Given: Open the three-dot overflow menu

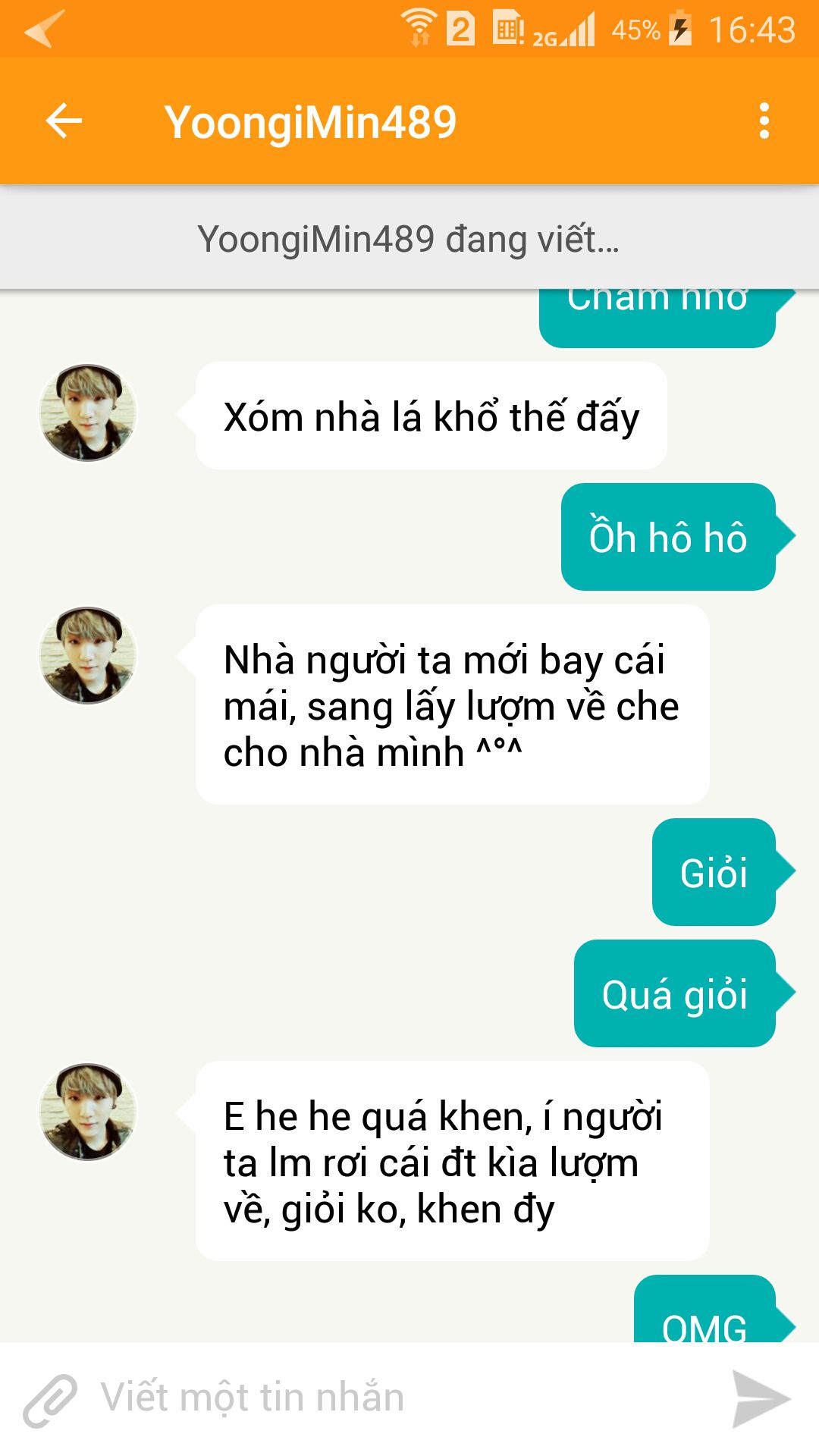Looking at the screenshot, I should [x=764, y=121].
